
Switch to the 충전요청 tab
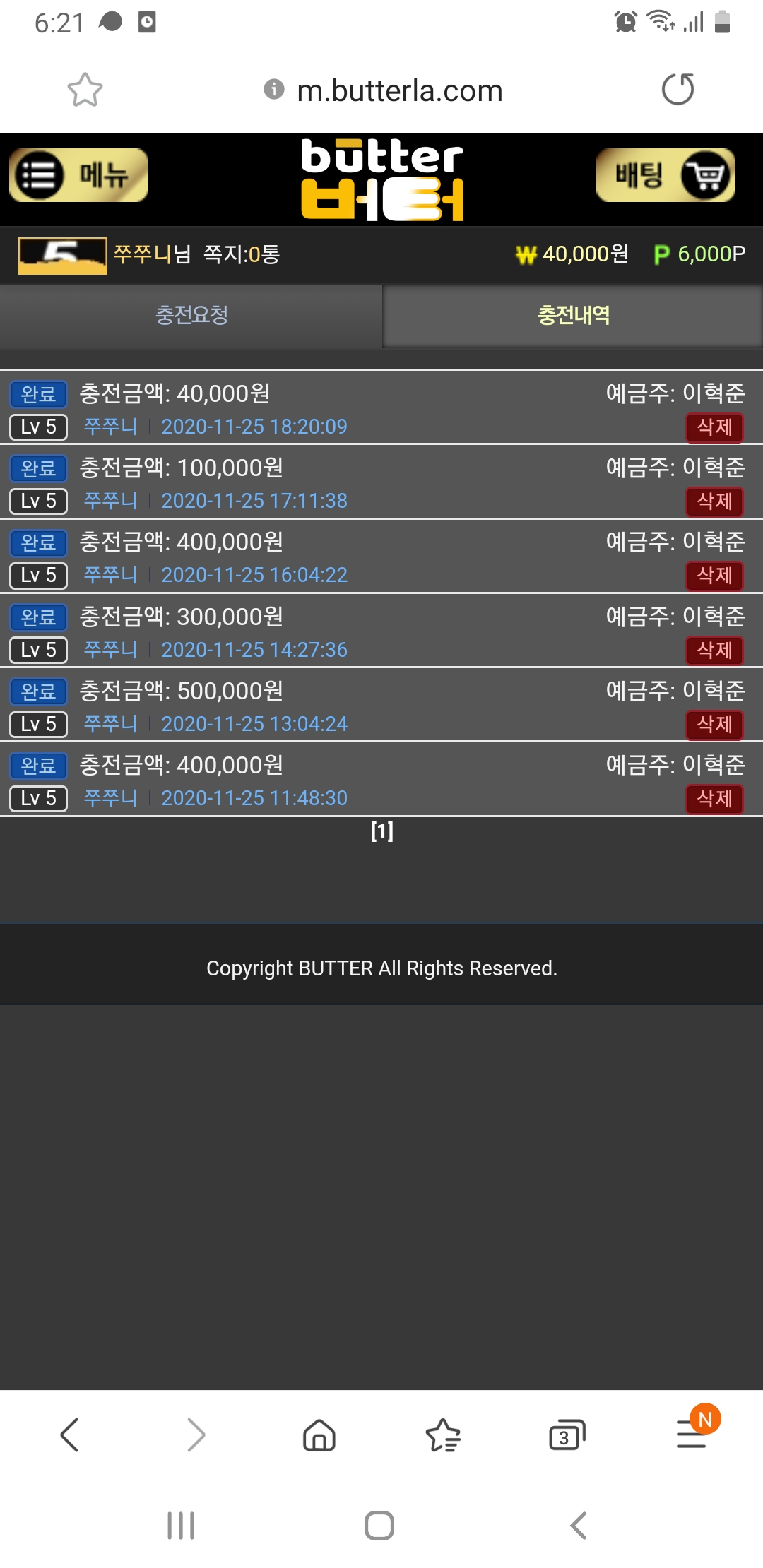click(191, 315)
